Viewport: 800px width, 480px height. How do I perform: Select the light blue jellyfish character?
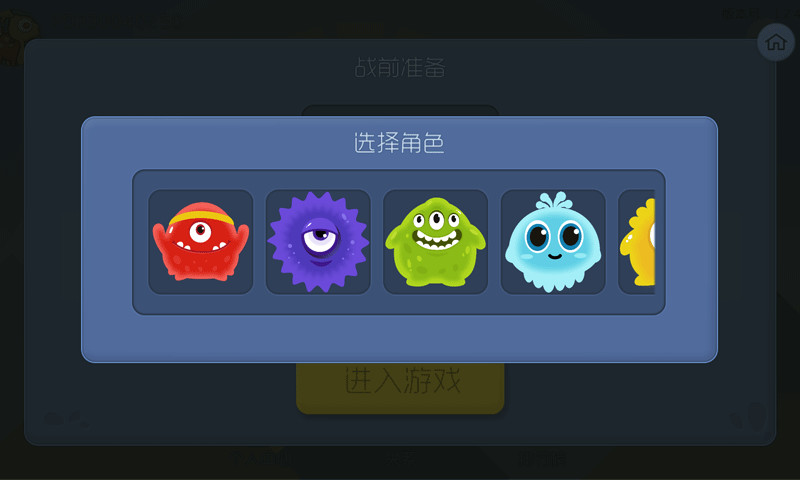(x=553, y=242)
